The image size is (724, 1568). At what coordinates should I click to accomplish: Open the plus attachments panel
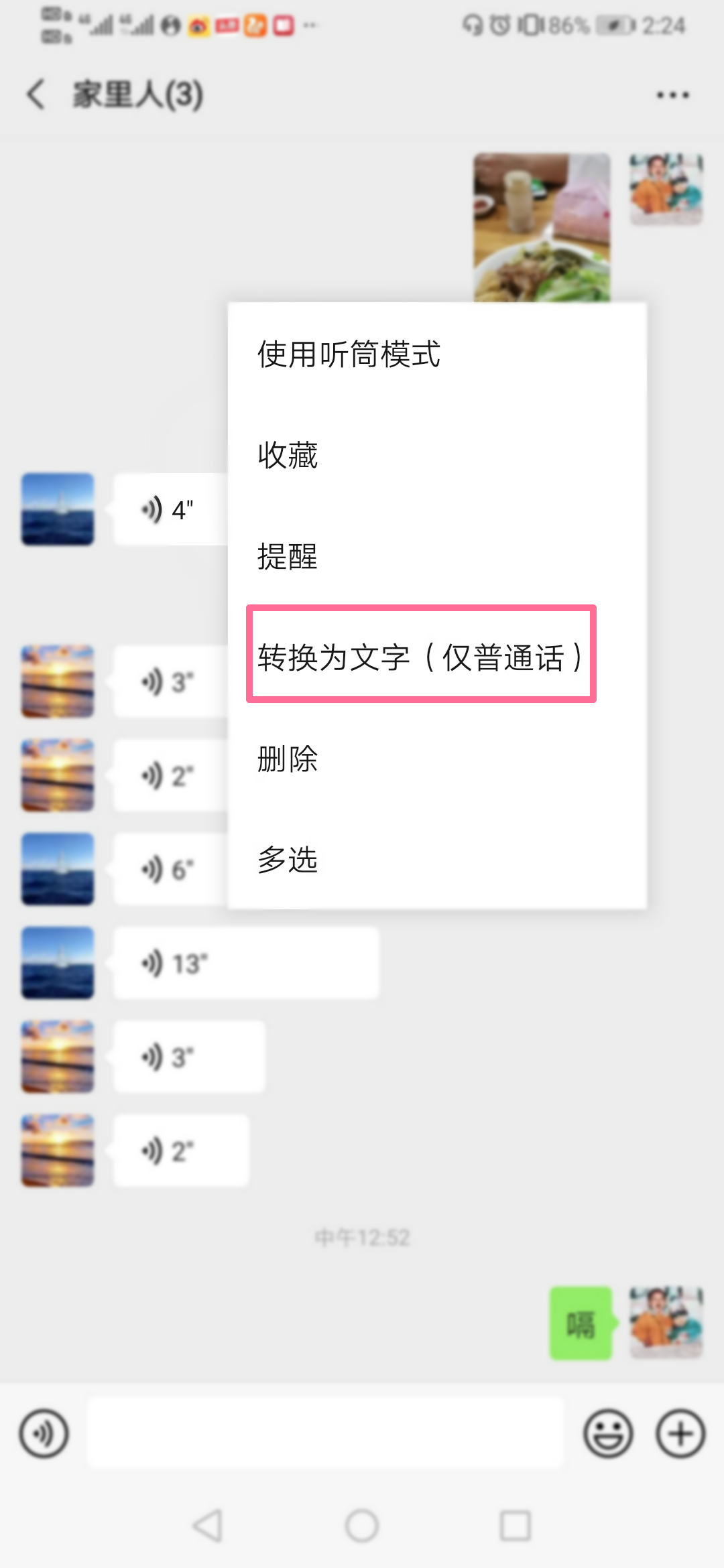[680, 1433]
